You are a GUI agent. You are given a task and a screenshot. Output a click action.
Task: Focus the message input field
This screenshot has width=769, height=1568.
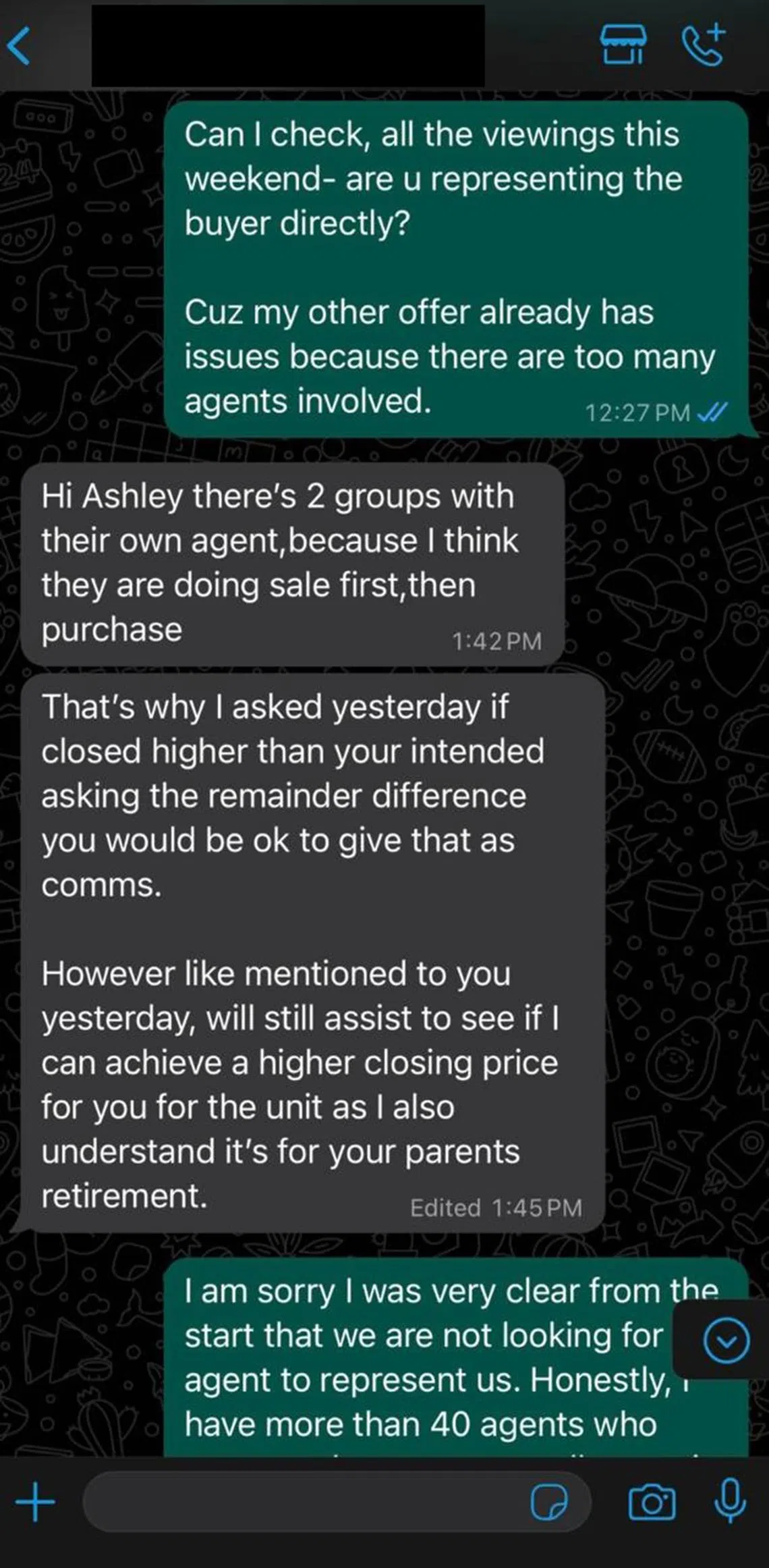(304, 1503)
